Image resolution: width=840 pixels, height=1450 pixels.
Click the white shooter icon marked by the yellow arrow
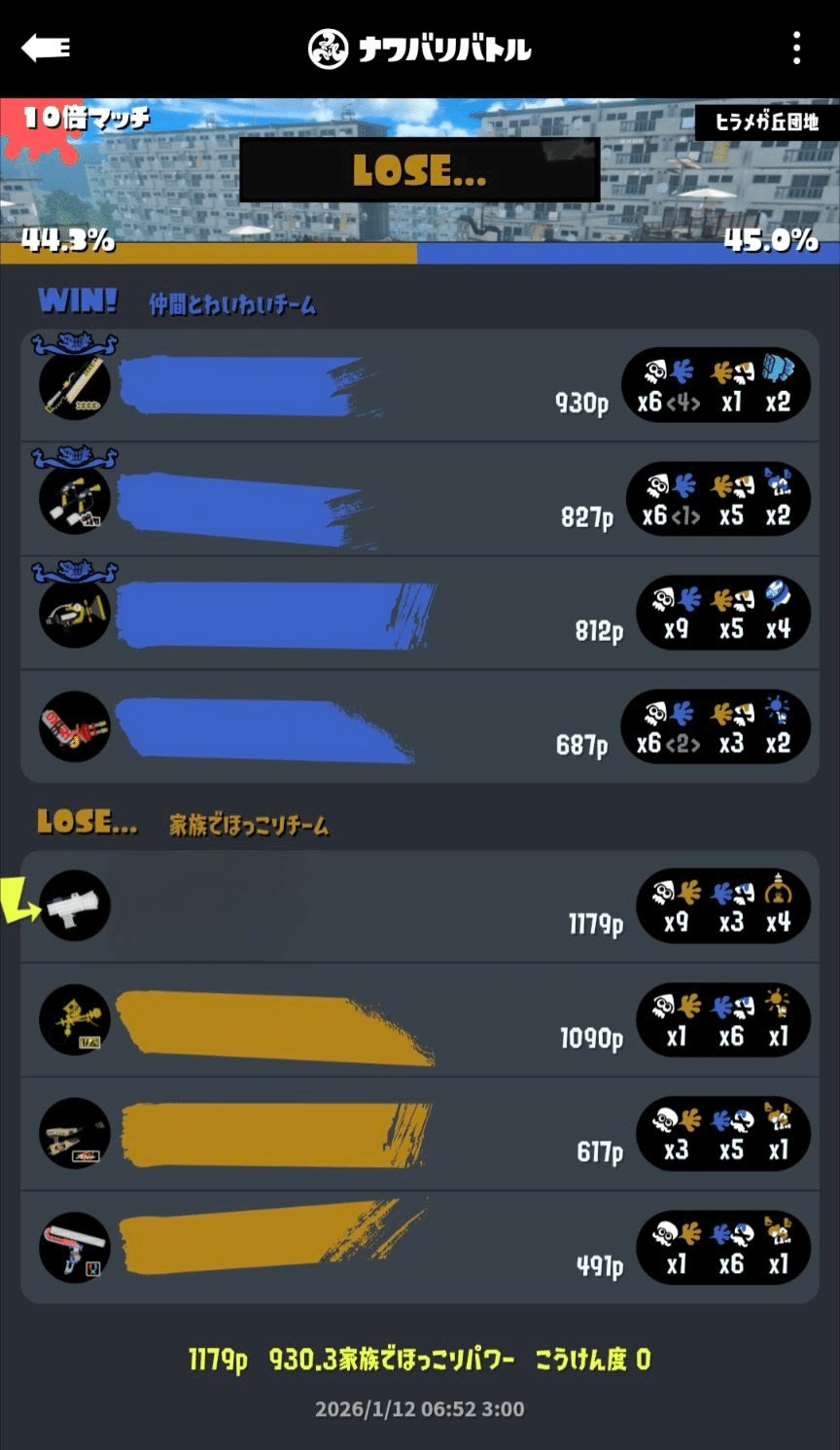75,905
